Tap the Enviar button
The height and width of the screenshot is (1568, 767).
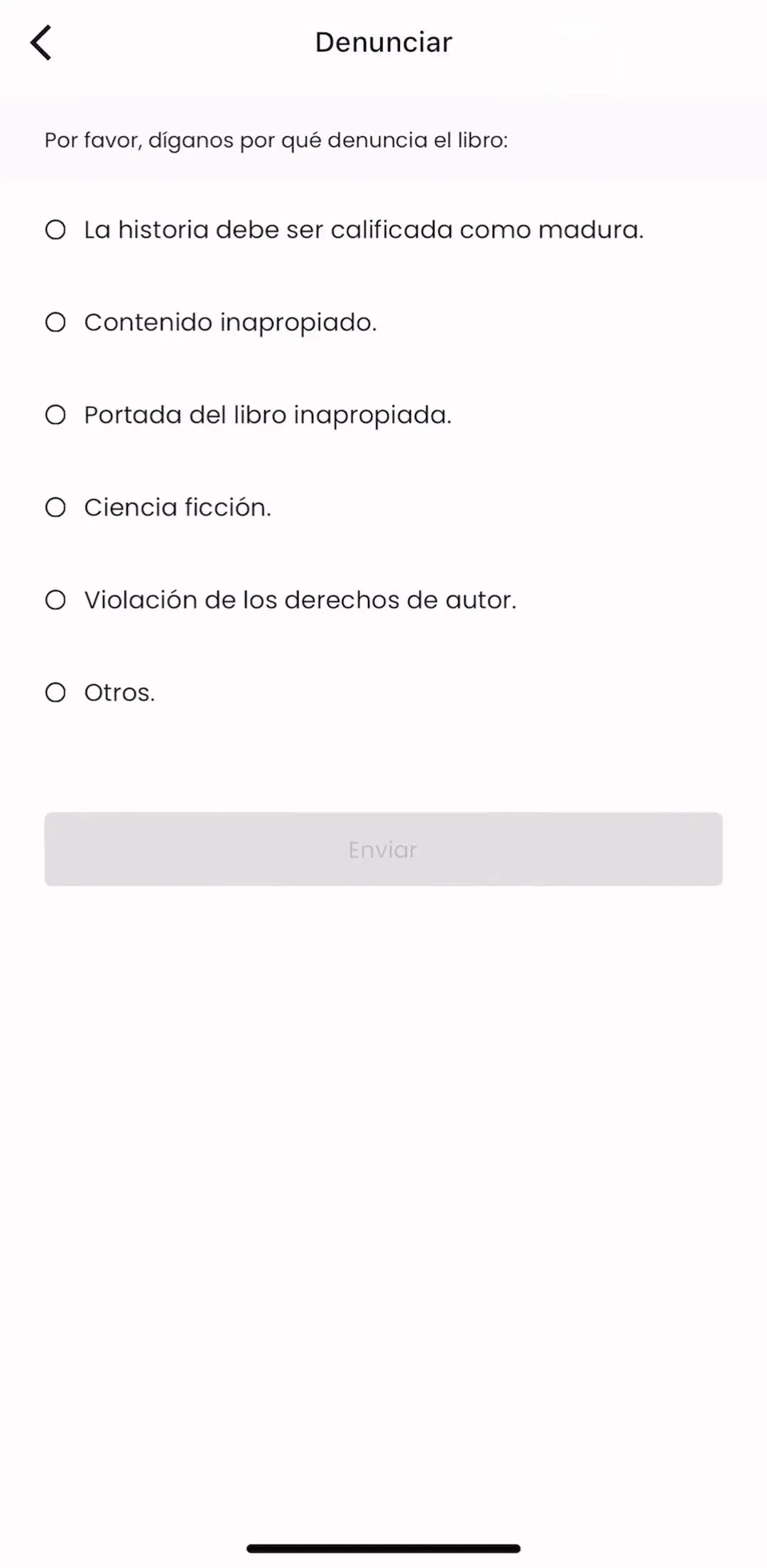[383, 849]
